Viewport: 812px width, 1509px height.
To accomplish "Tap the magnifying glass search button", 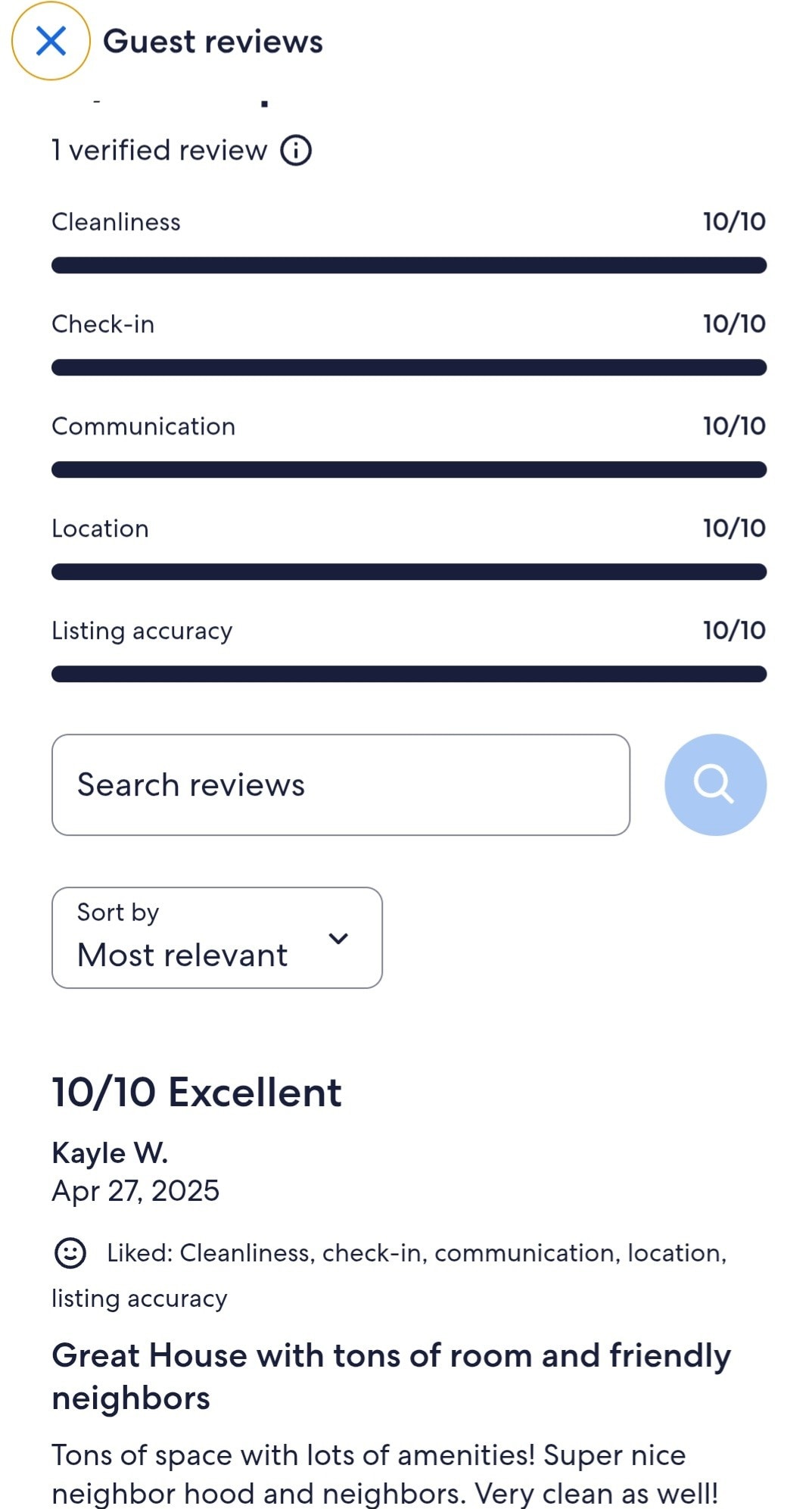I will [715, 784].
